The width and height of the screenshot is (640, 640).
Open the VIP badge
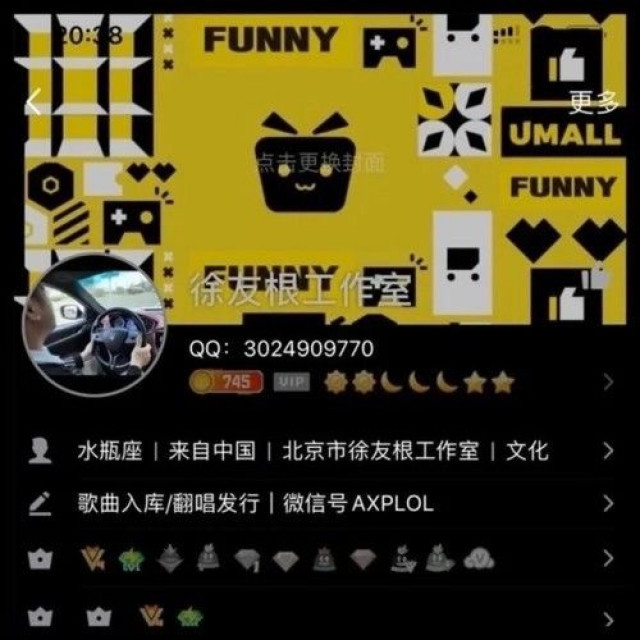click(x=291, y=382)
